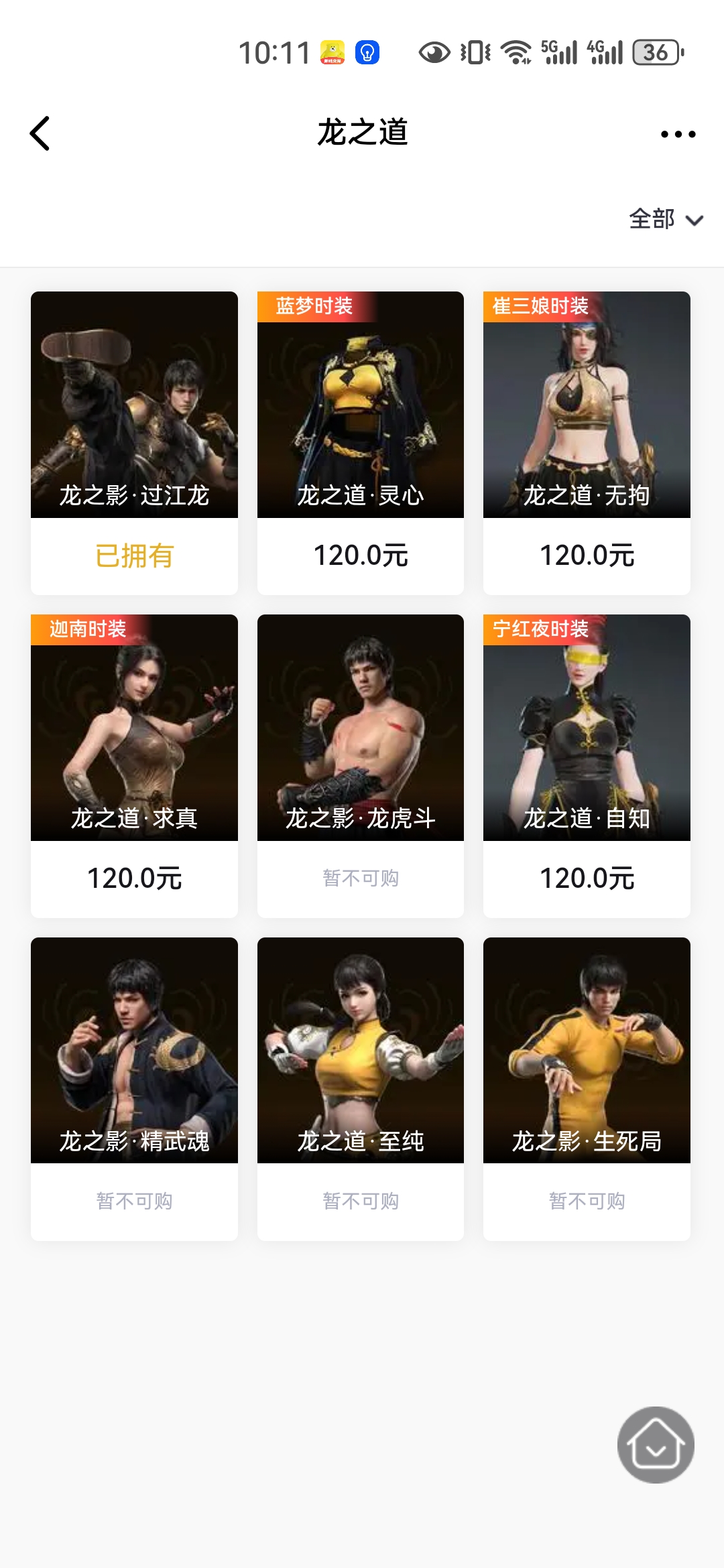The image size is (724, 1568).
Task: Tap 已拥有 under 龙之影·过江龙
Action: (133, 555)
